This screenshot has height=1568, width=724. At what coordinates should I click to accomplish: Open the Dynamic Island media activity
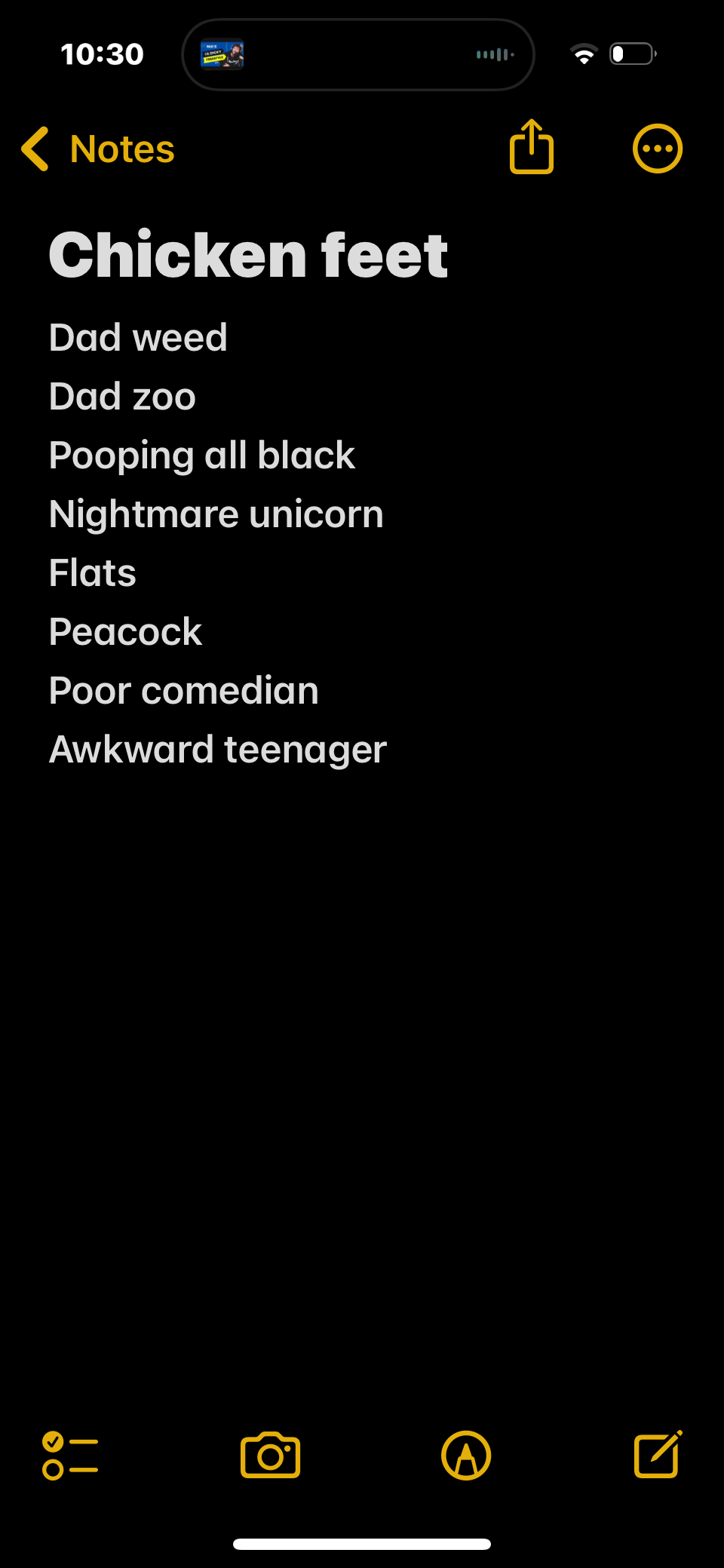coord(358,54)
